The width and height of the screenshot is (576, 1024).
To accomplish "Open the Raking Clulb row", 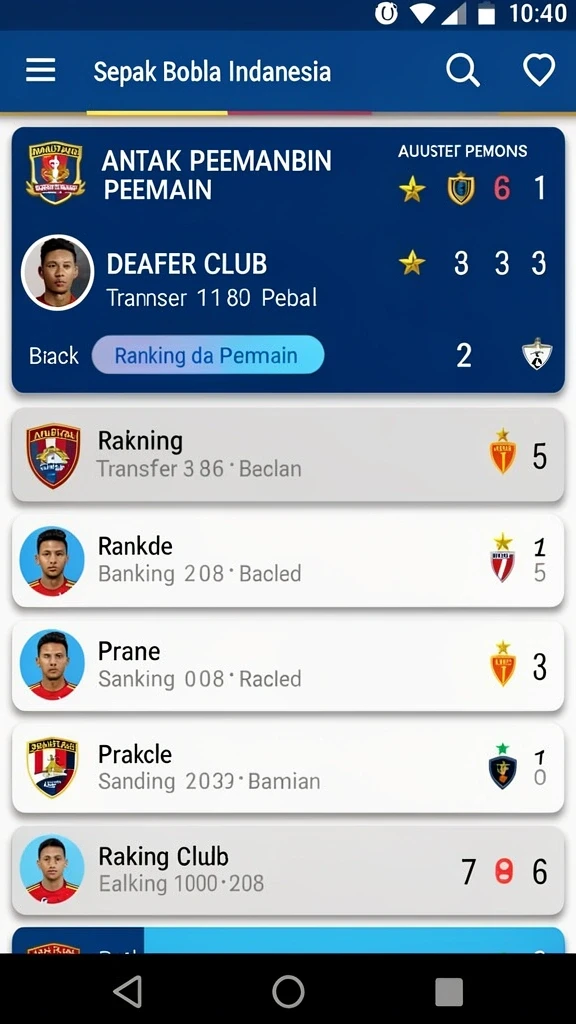I will tap(288, 871).
